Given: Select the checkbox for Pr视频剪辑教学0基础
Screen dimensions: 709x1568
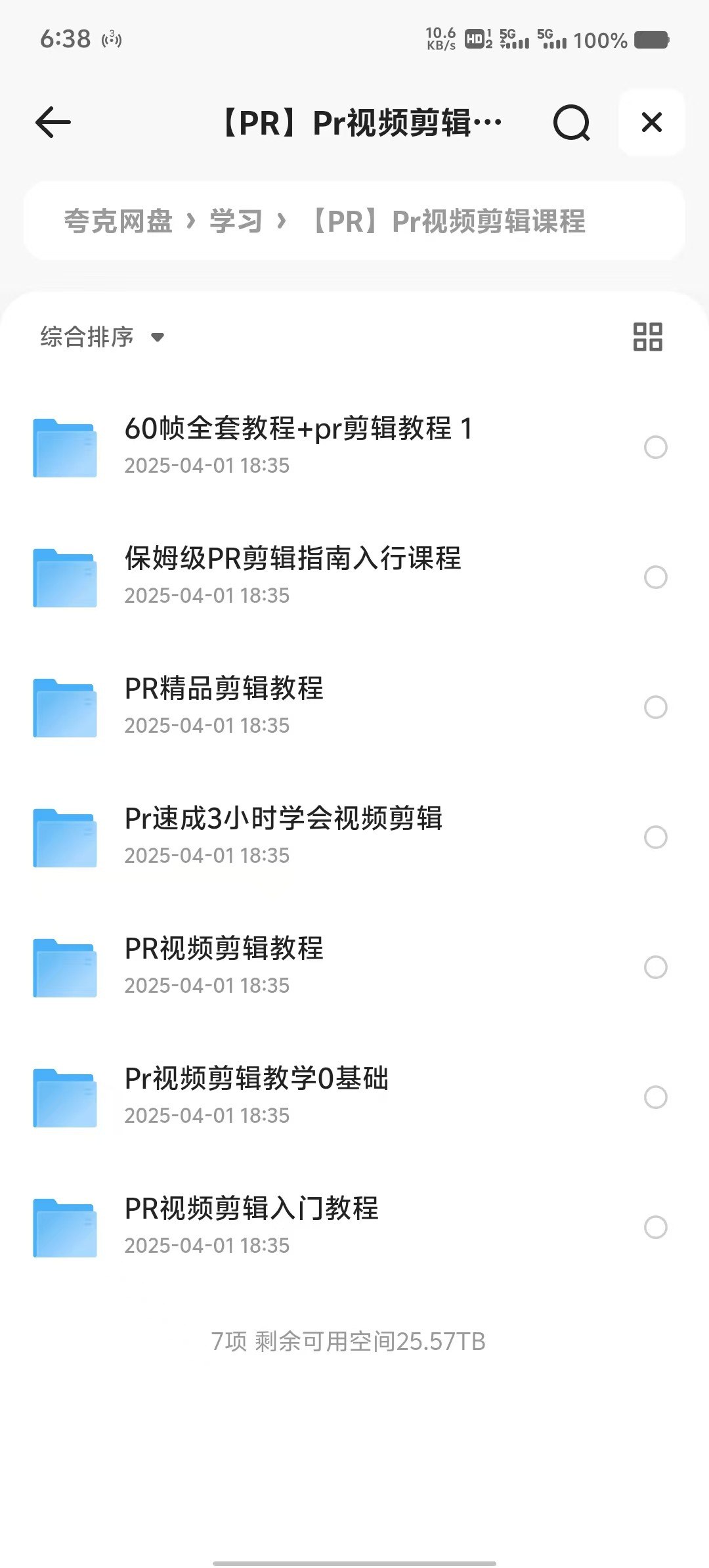Looking at the screenshot, I should pyautogui.click(x=655, y=1097).
